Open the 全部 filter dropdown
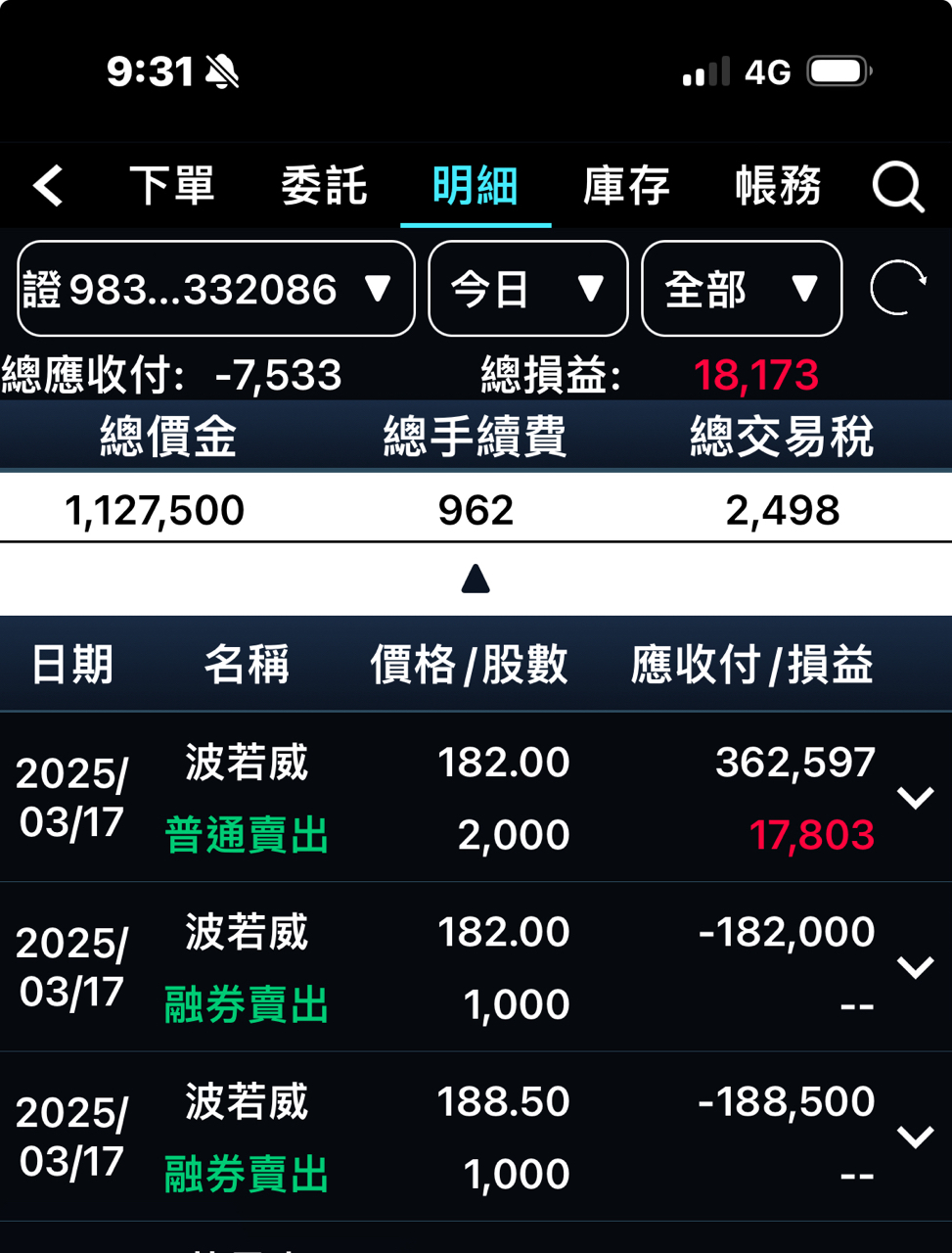 (x=742, y=289)
